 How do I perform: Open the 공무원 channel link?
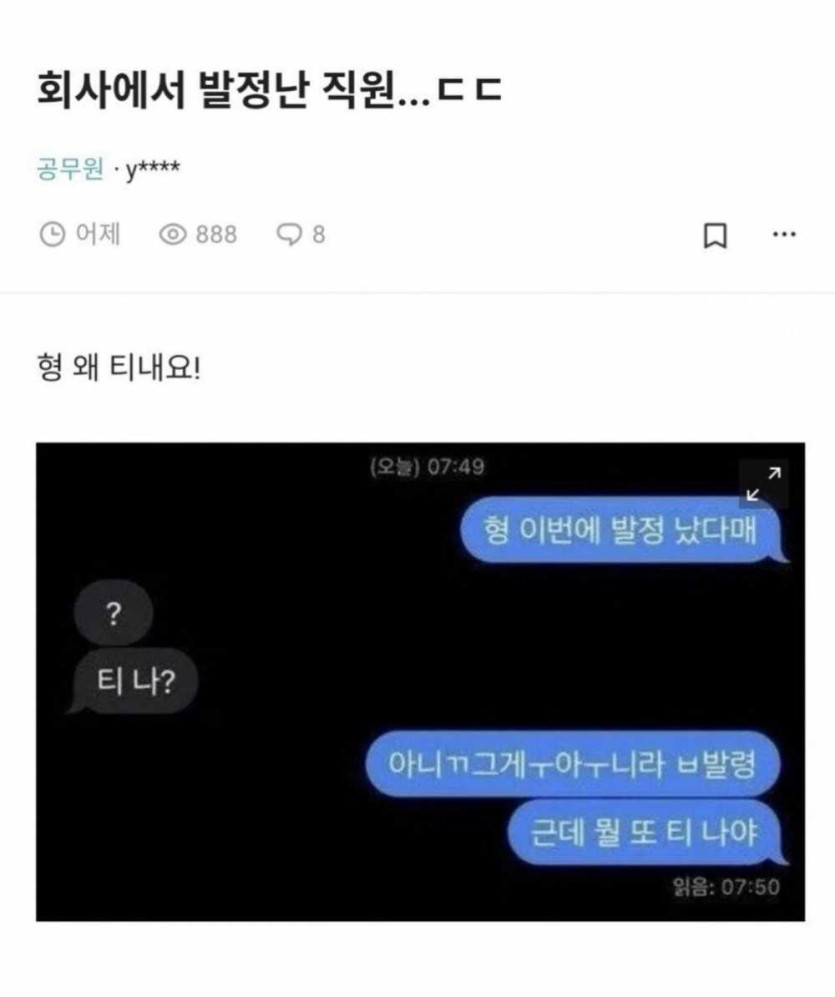pos(69,170)
